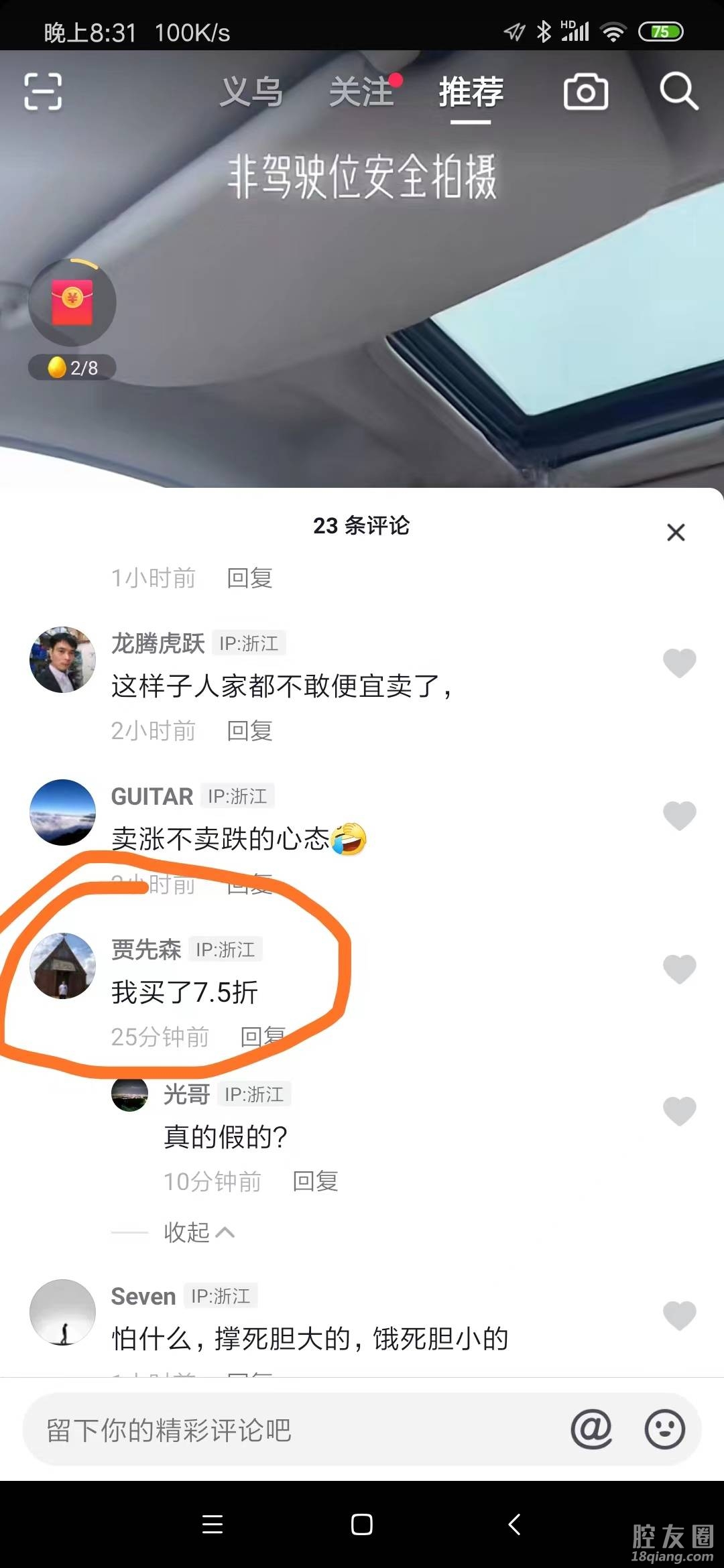The height and width of the screenshot is (1568, 724).
Task: Open the camera icon
Action: coord(586,92)
